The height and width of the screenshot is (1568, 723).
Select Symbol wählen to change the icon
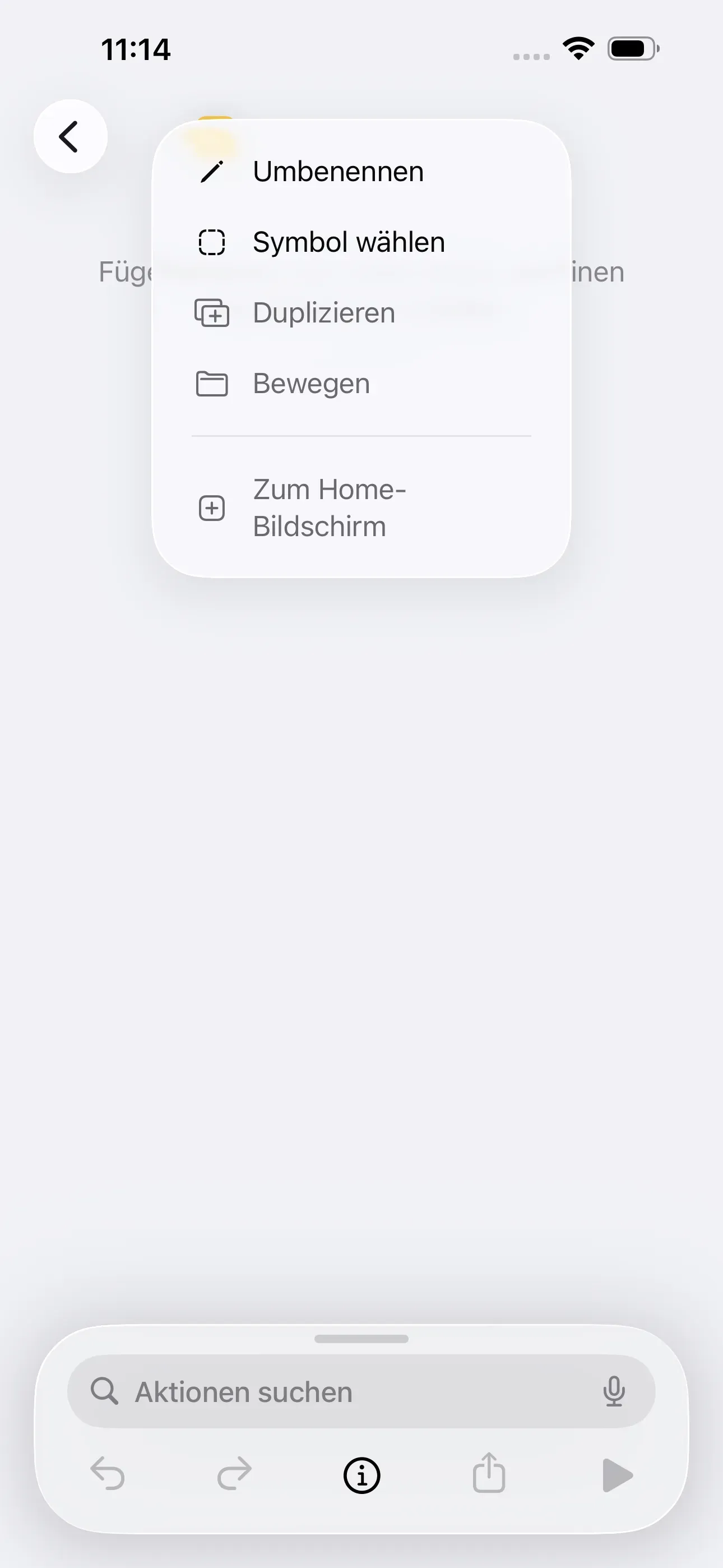pos(348,242)
